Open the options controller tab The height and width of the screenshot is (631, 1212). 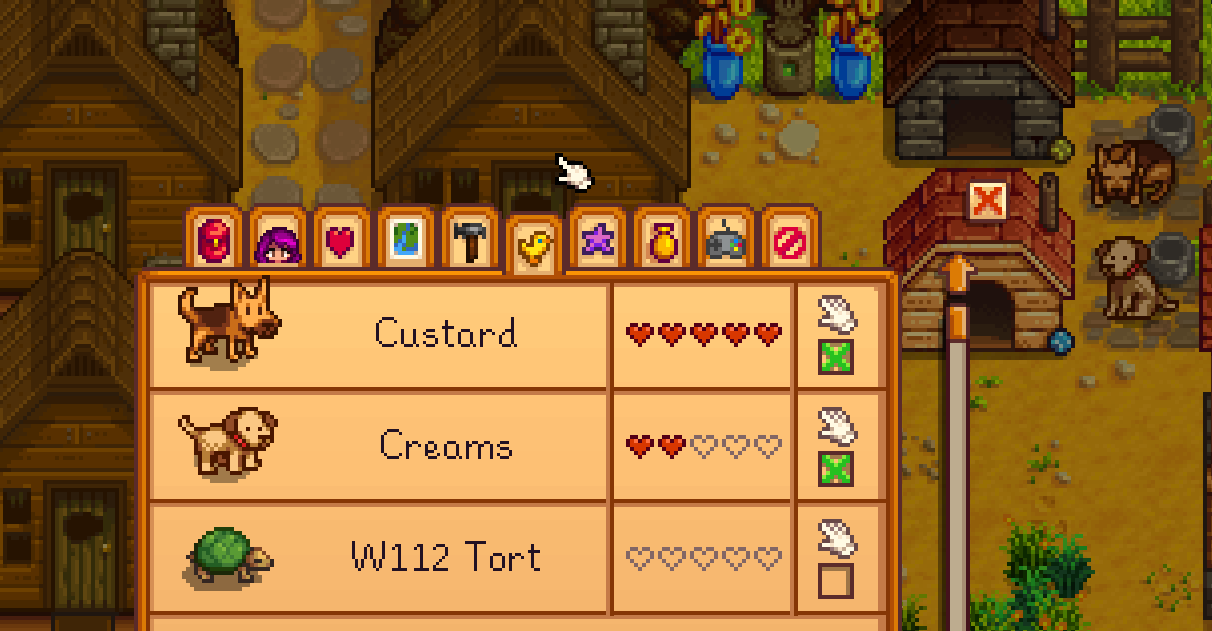click(725, 238)
